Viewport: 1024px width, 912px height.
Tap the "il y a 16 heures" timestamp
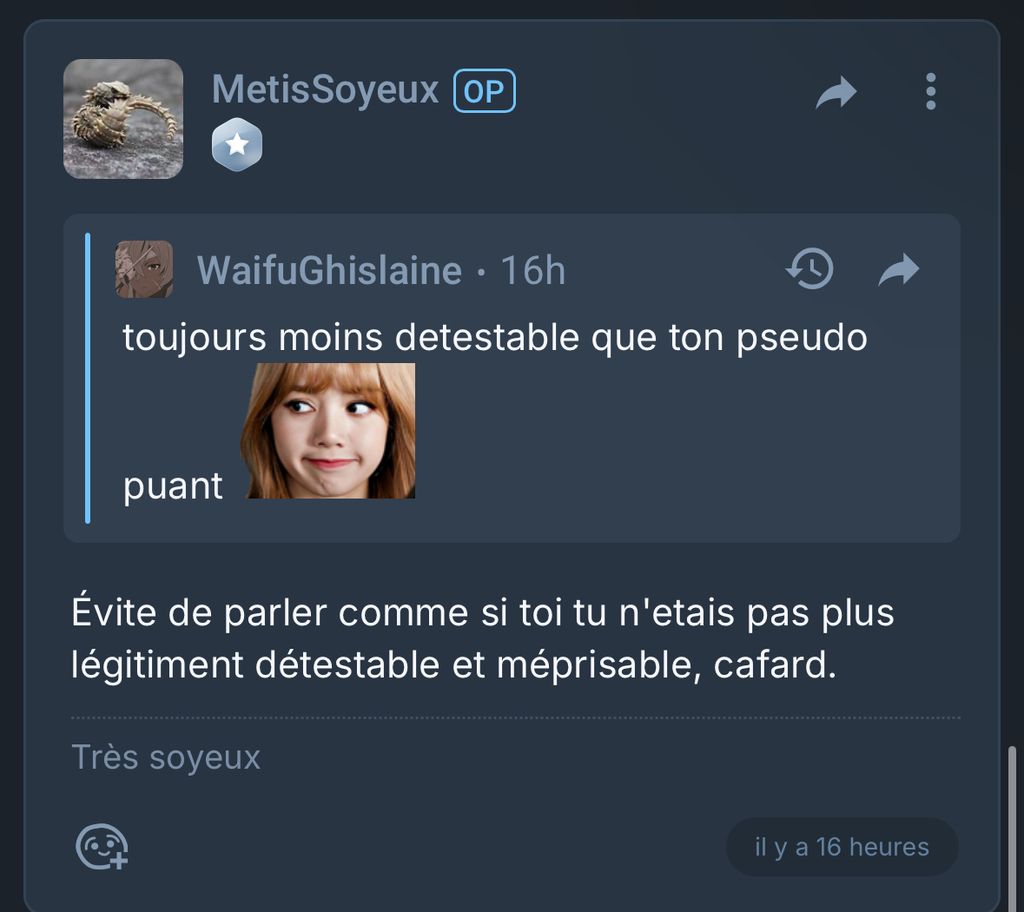pyautogui.click(x=841, y=847)
